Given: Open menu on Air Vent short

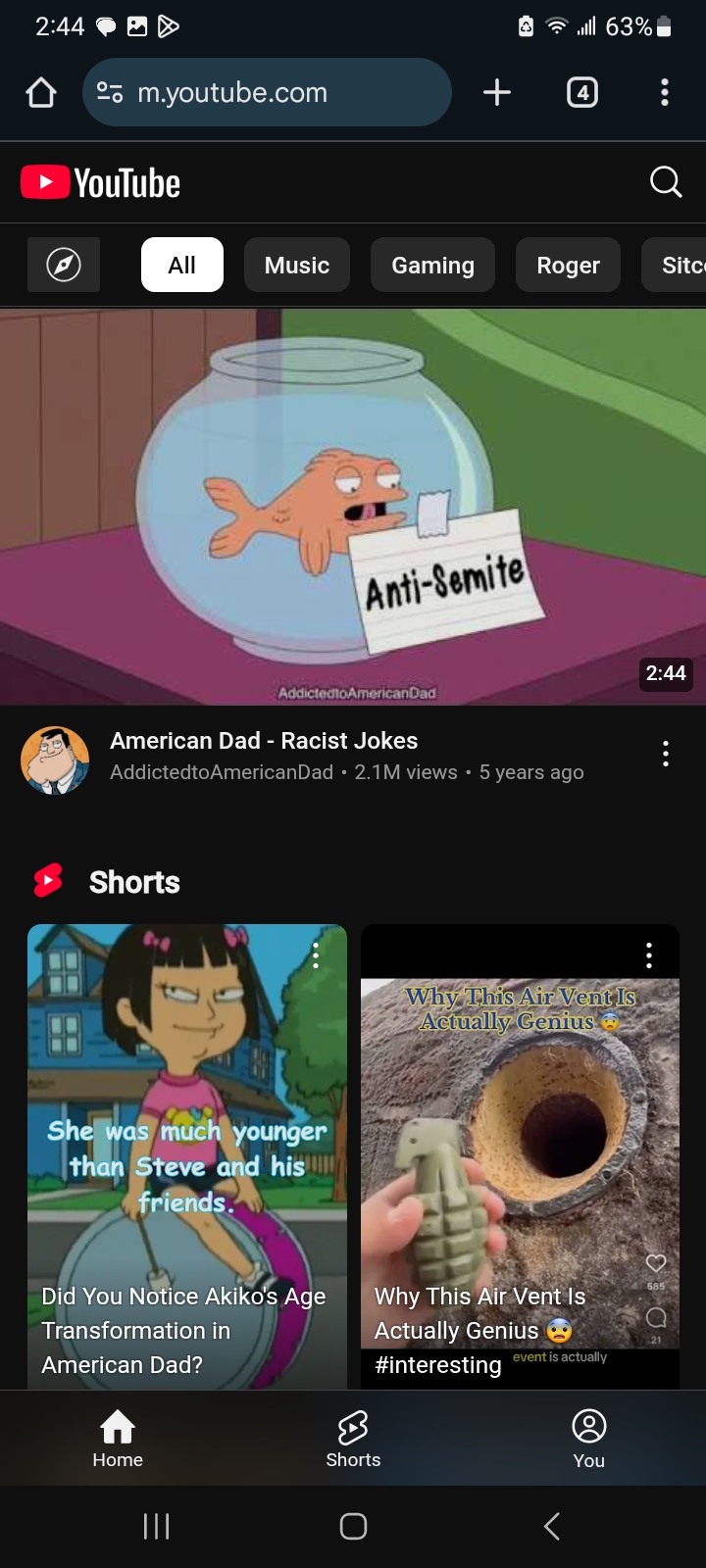Looking at the screenshot, I should click(x=649, y=955).
